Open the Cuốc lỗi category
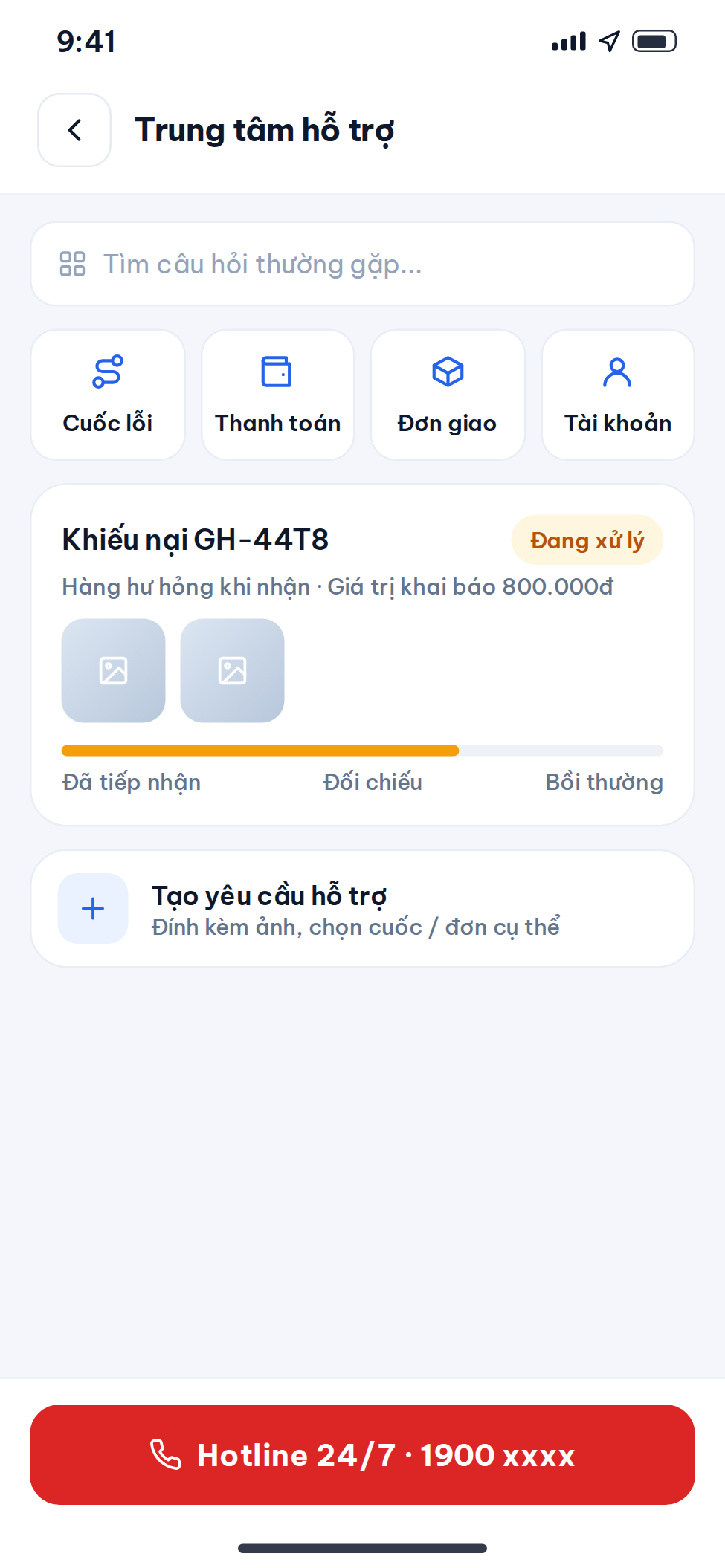Image resolution: width=725 pixels, height=1568 pixels. pos(108,395)
